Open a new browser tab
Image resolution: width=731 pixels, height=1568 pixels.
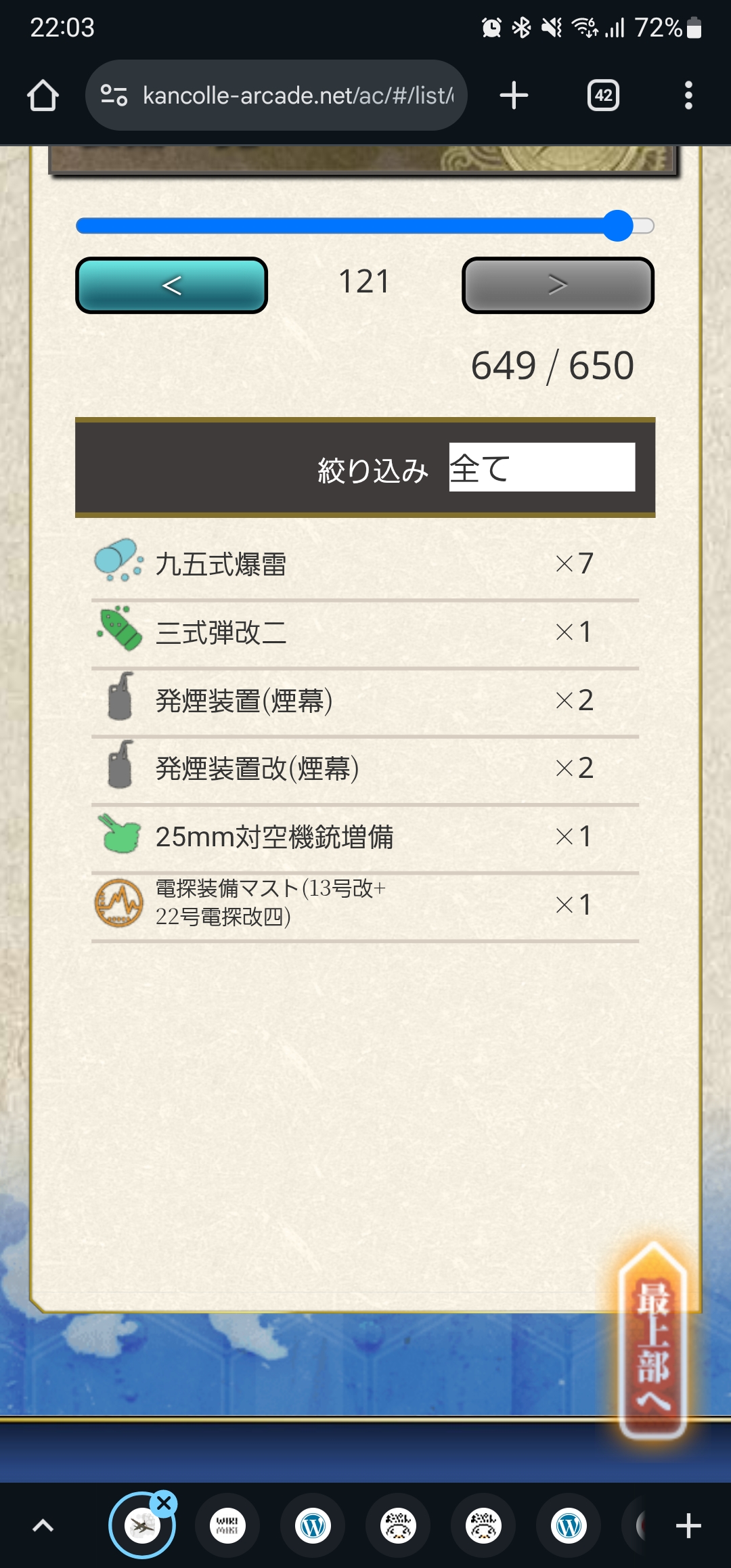point(514,95)
